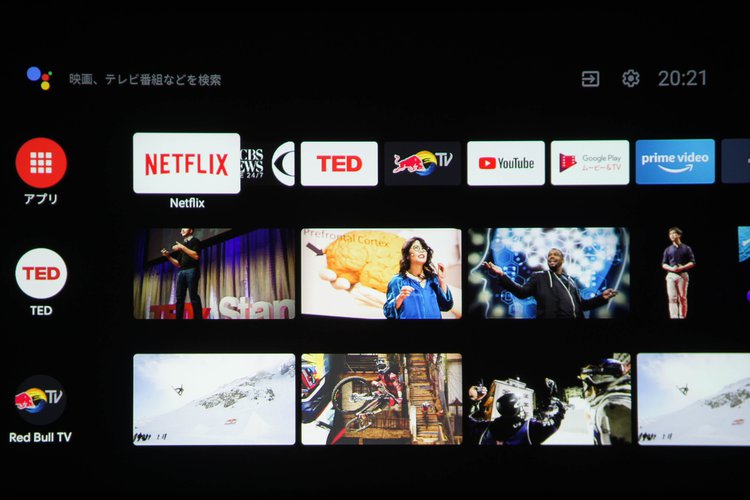Open the input source selector icon
This screenshot has width=750, height=500.
pos(590,79)
